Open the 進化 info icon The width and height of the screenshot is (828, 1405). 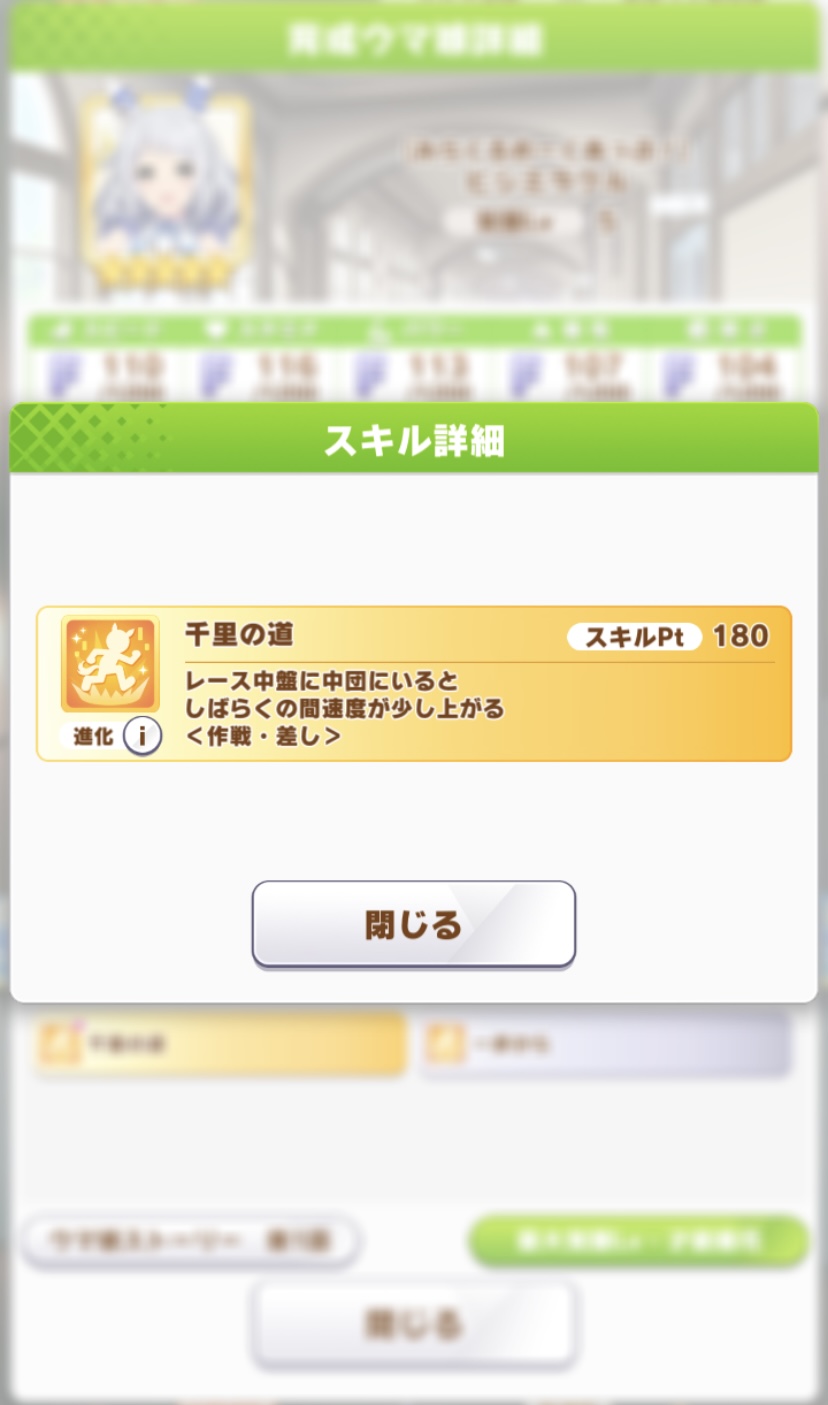(143, 737)
